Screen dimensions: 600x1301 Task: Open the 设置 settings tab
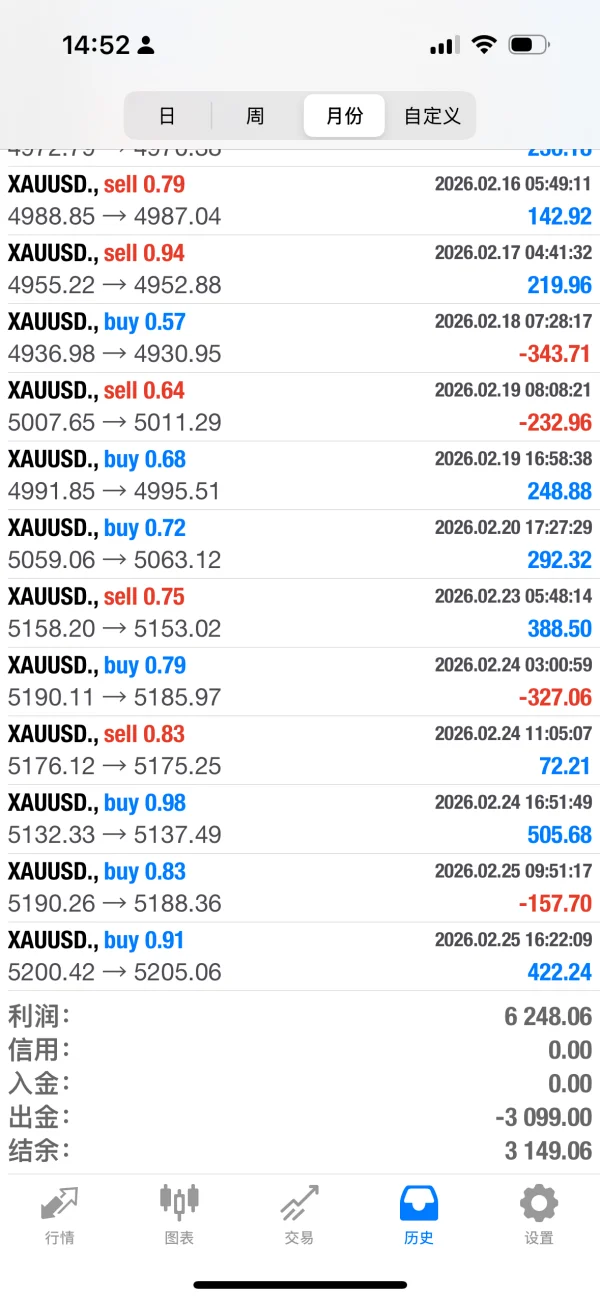tap(539, 1214)
